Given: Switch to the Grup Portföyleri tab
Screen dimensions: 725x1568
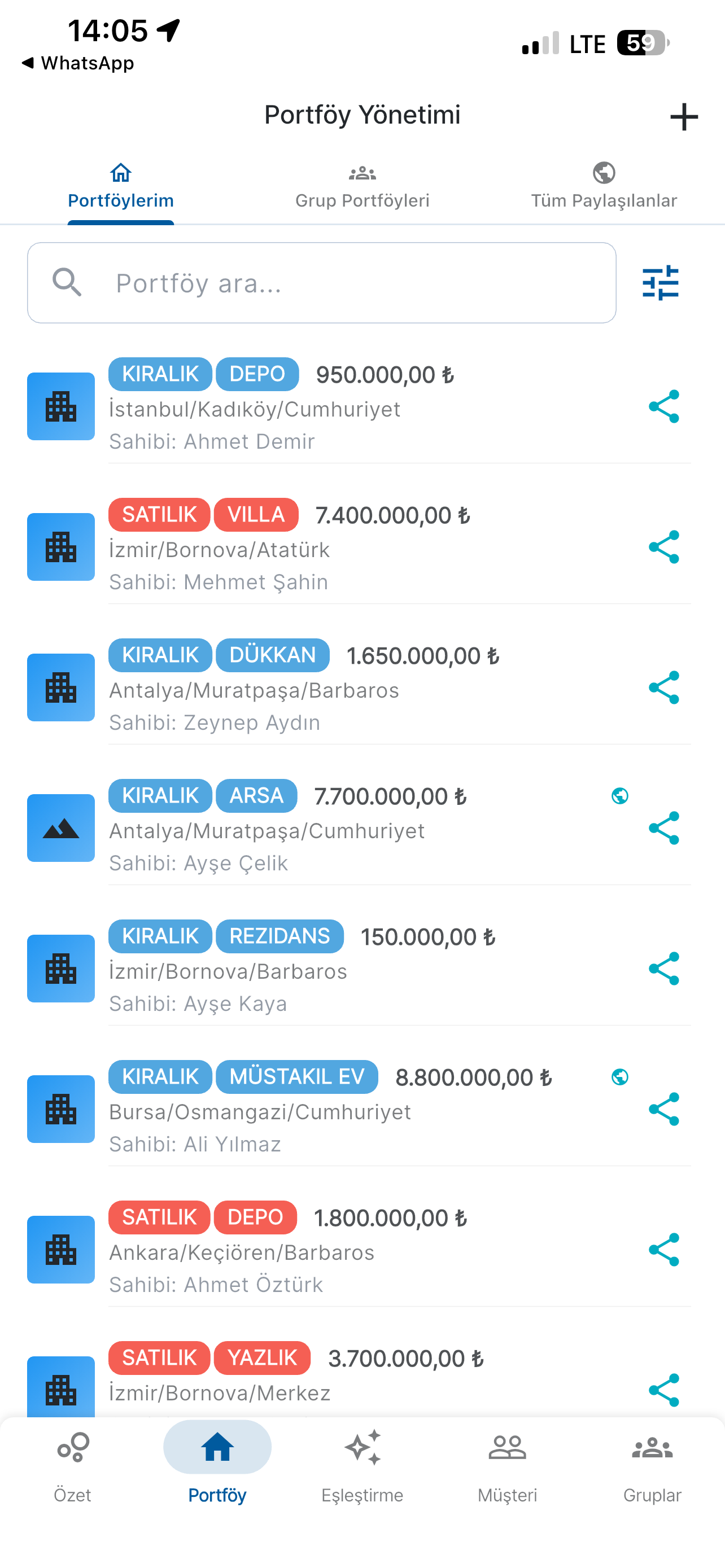Looking at the screenshot, I should [362, 187].
